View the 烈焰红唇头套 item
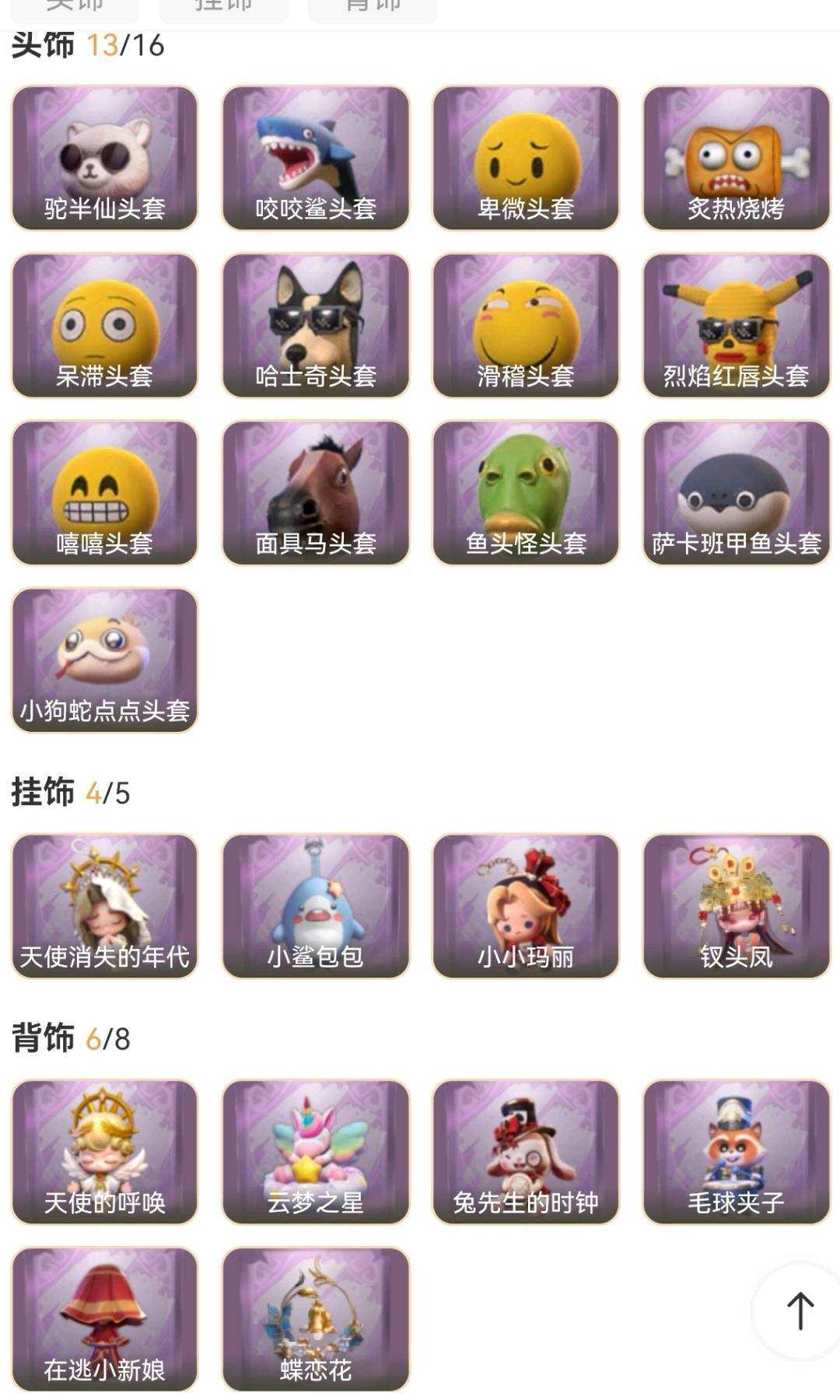 [x=736, y=325]
